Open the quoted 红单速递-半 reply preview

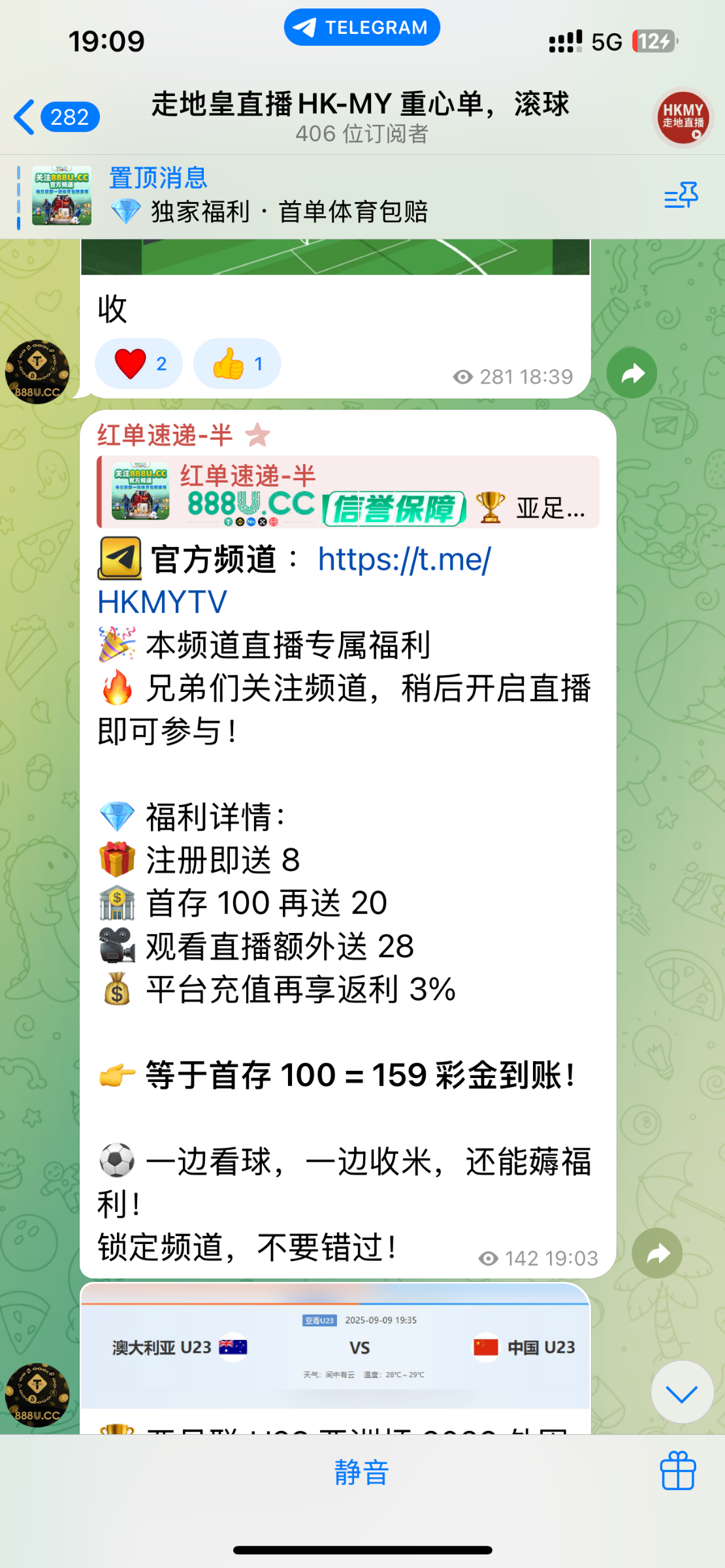click(347, 492)
